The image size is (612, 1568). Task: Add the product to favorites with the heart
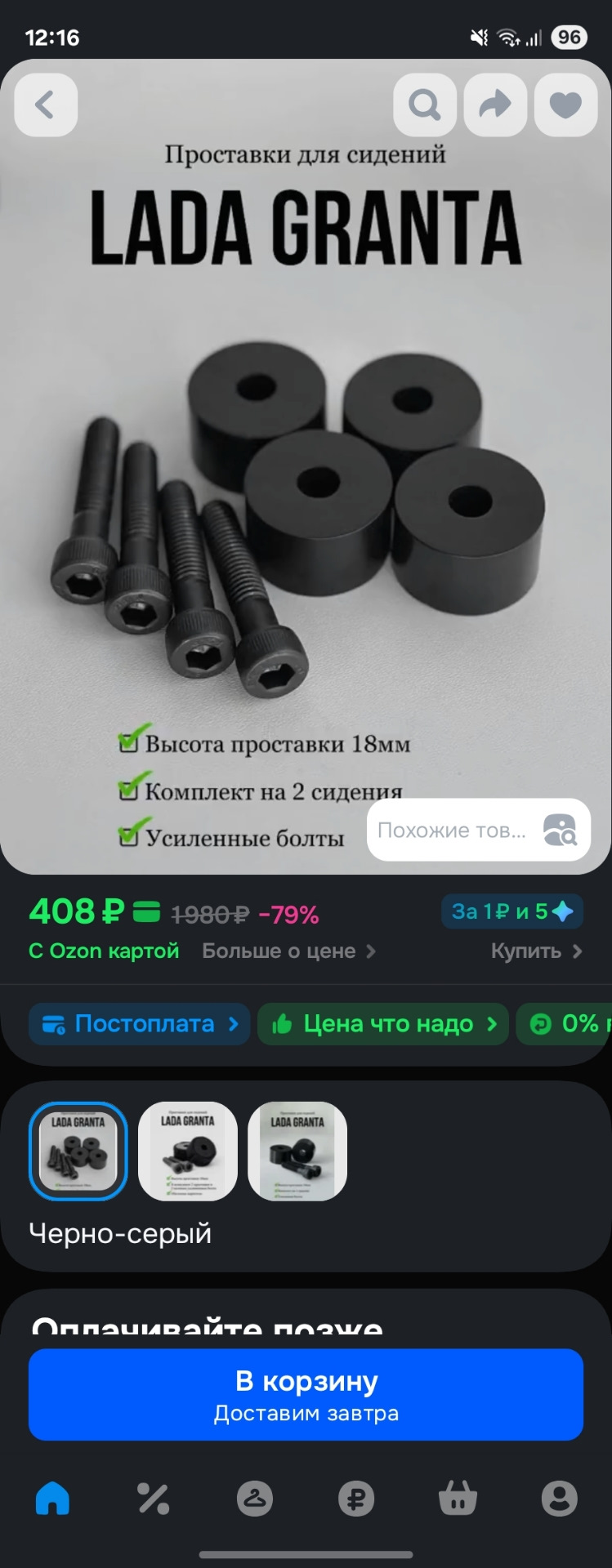point(565,105)
